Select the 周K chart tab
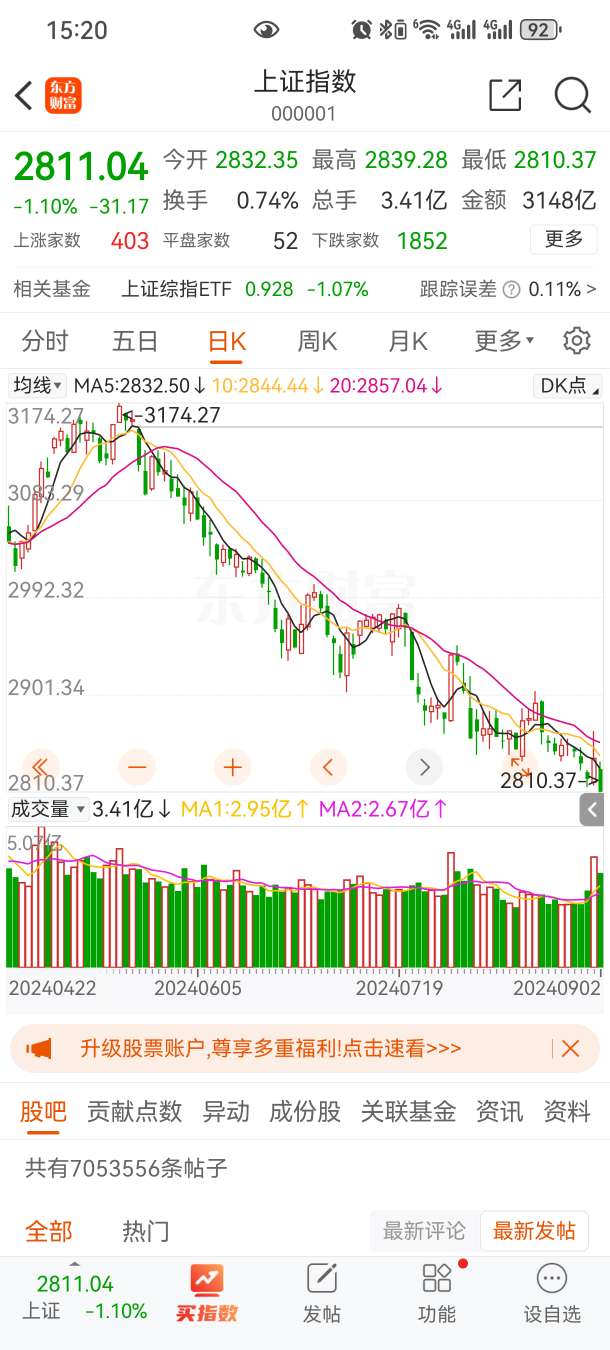 [317, 342]
